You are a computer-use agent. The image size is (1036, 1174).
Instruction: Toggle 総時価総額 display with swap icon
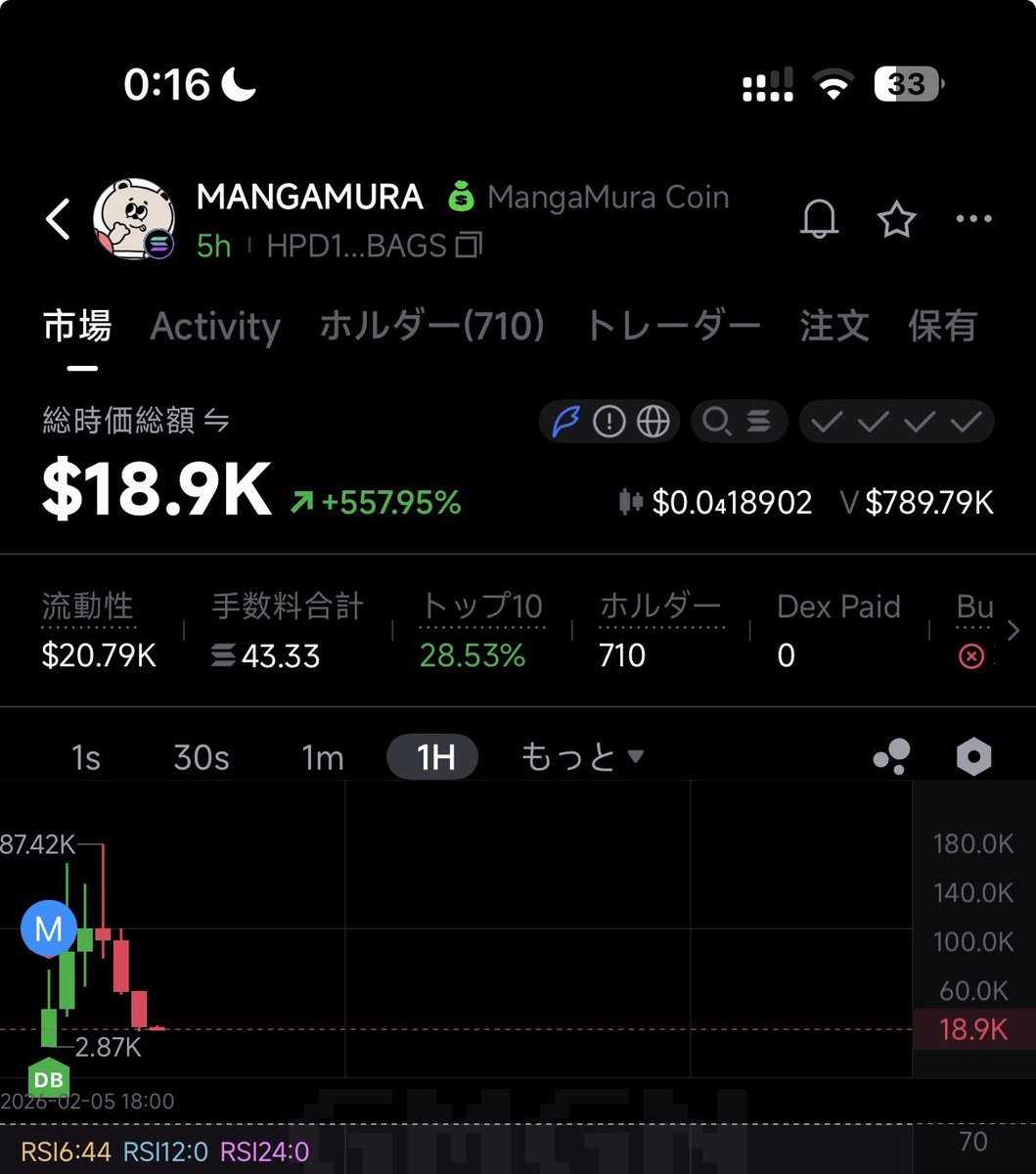tap(216, 422)
